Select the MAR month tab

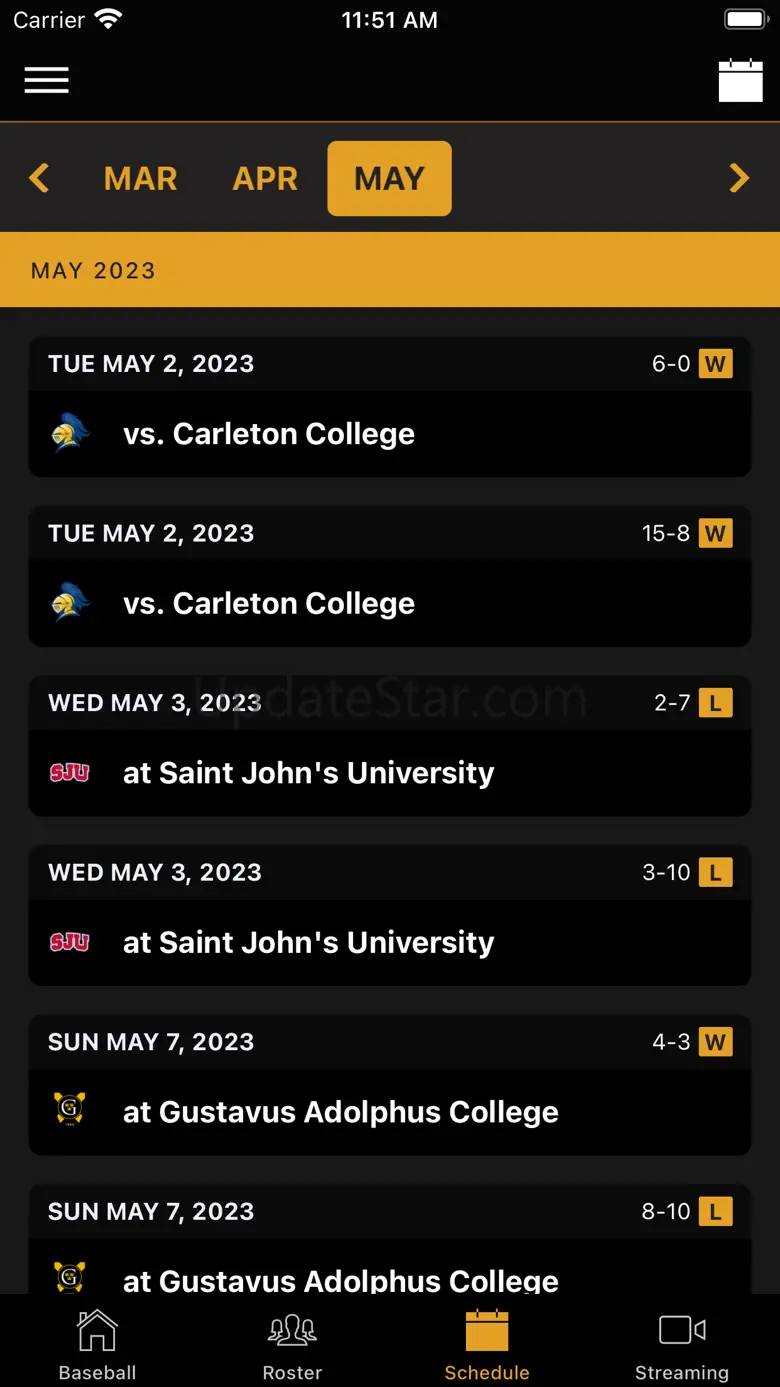(141, 178)
